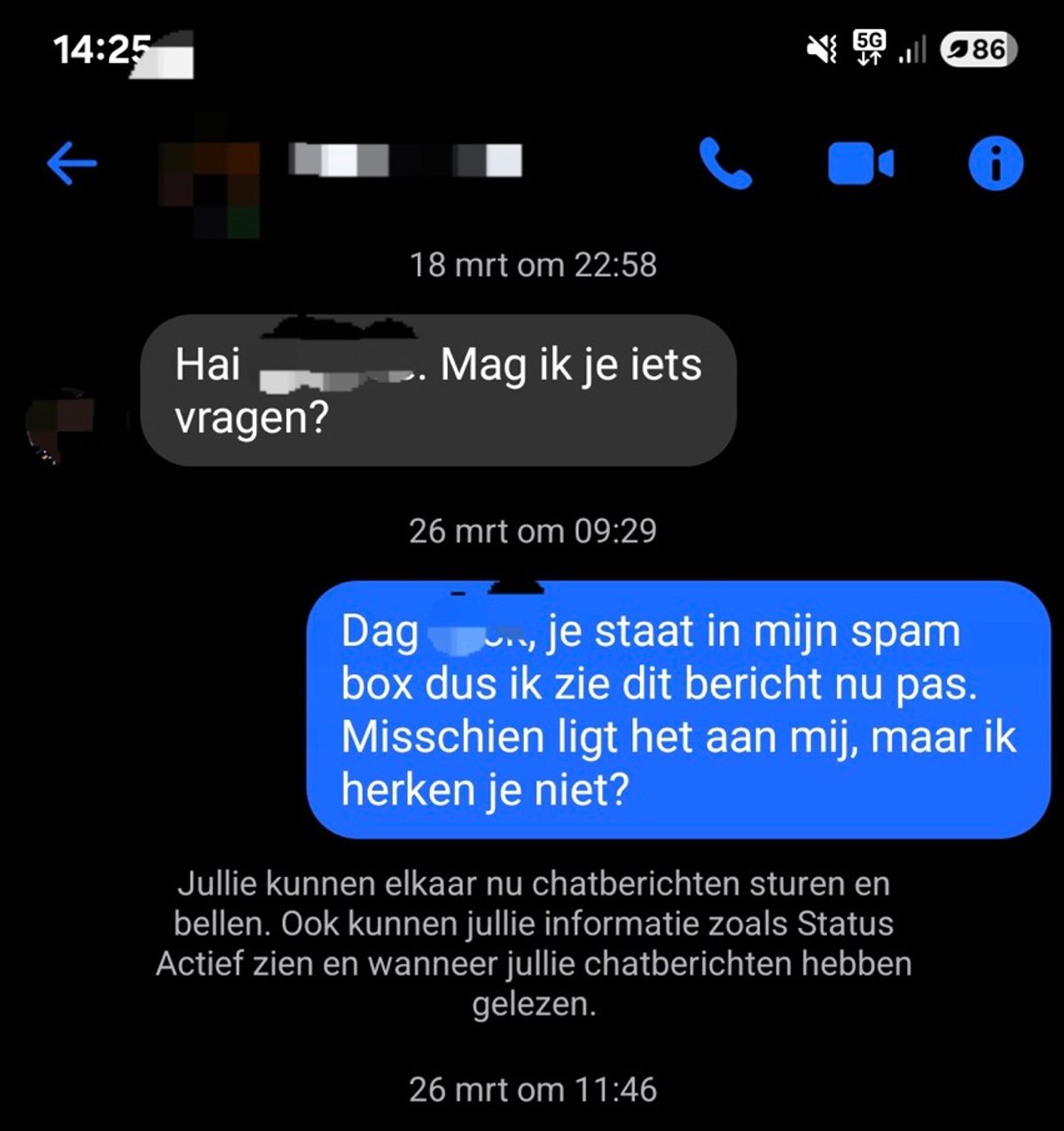Start a voice call
The width and height of the screenshot is (1064, 1131).
(x=725, y=164)
